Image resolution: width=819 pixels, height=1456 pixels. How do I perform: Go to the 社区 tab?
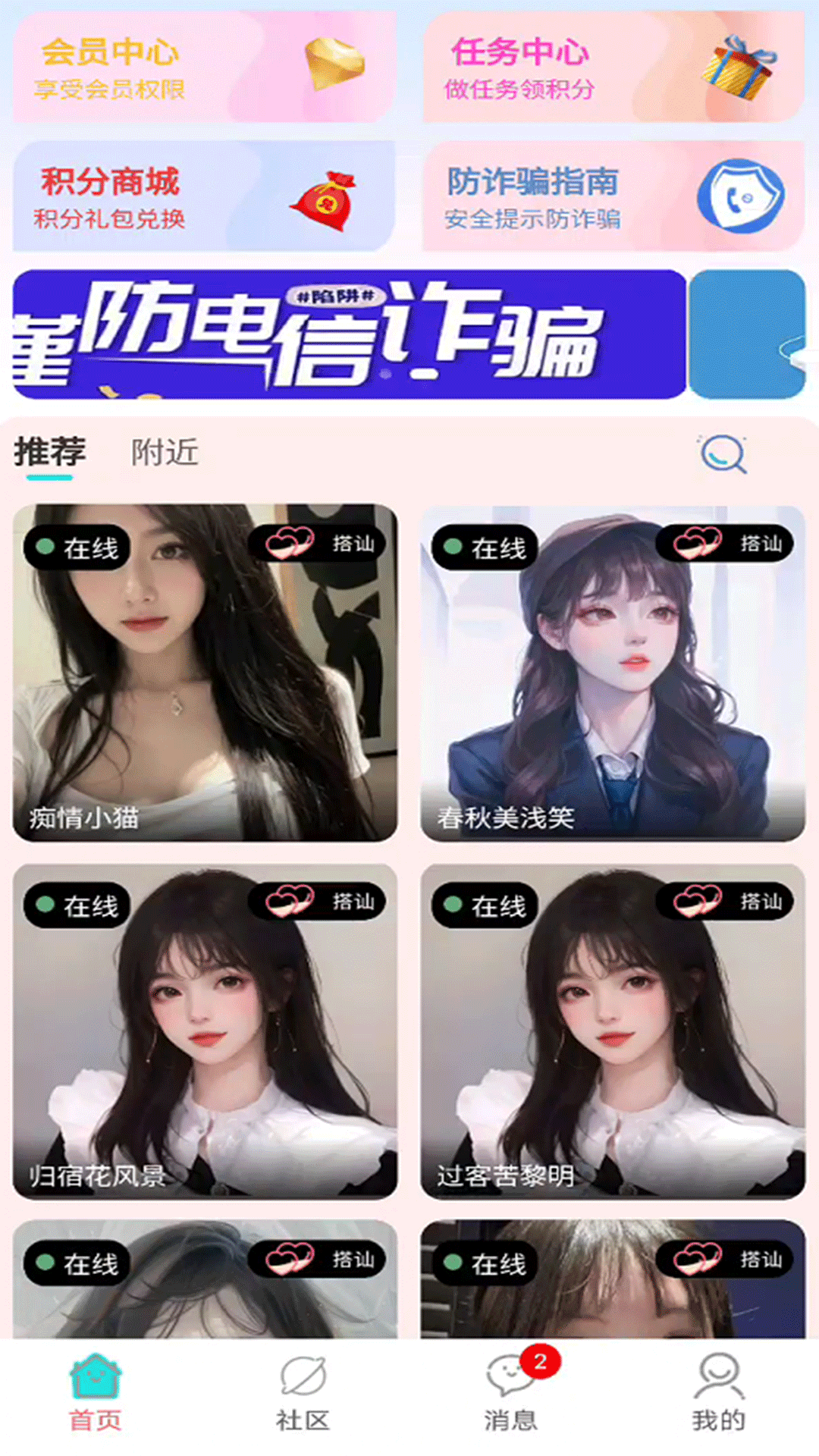[x=303, y=1394]
